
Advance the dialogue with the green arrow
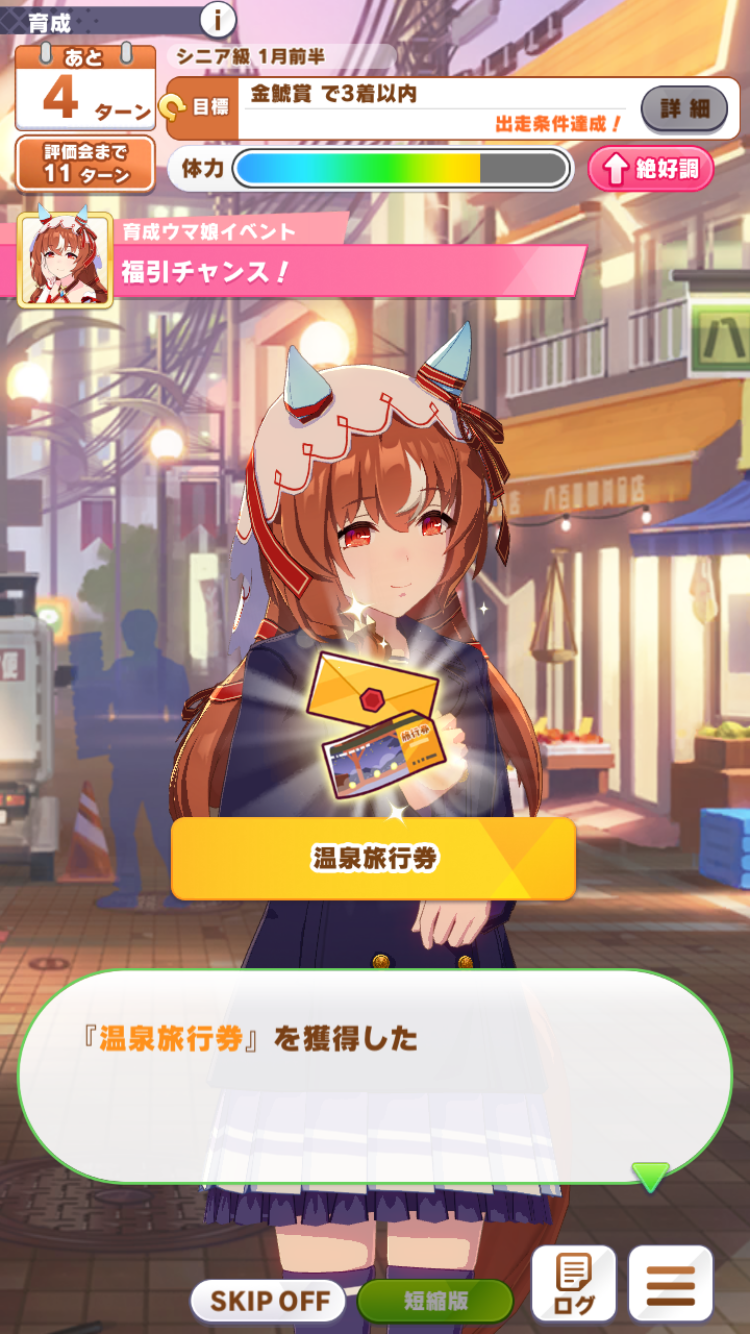click(651, 1177)
